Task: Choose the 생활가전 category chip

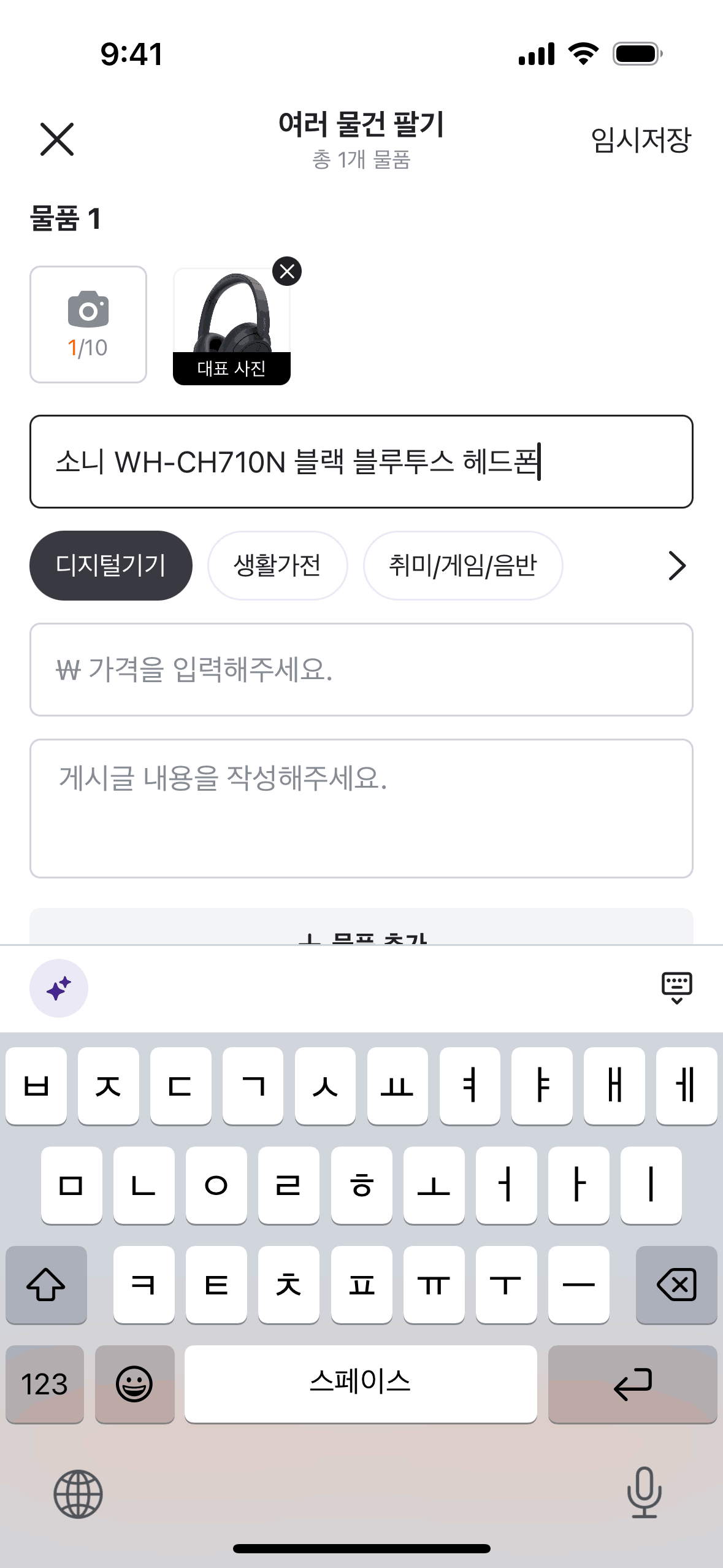Action: click(x=277, y=565)
